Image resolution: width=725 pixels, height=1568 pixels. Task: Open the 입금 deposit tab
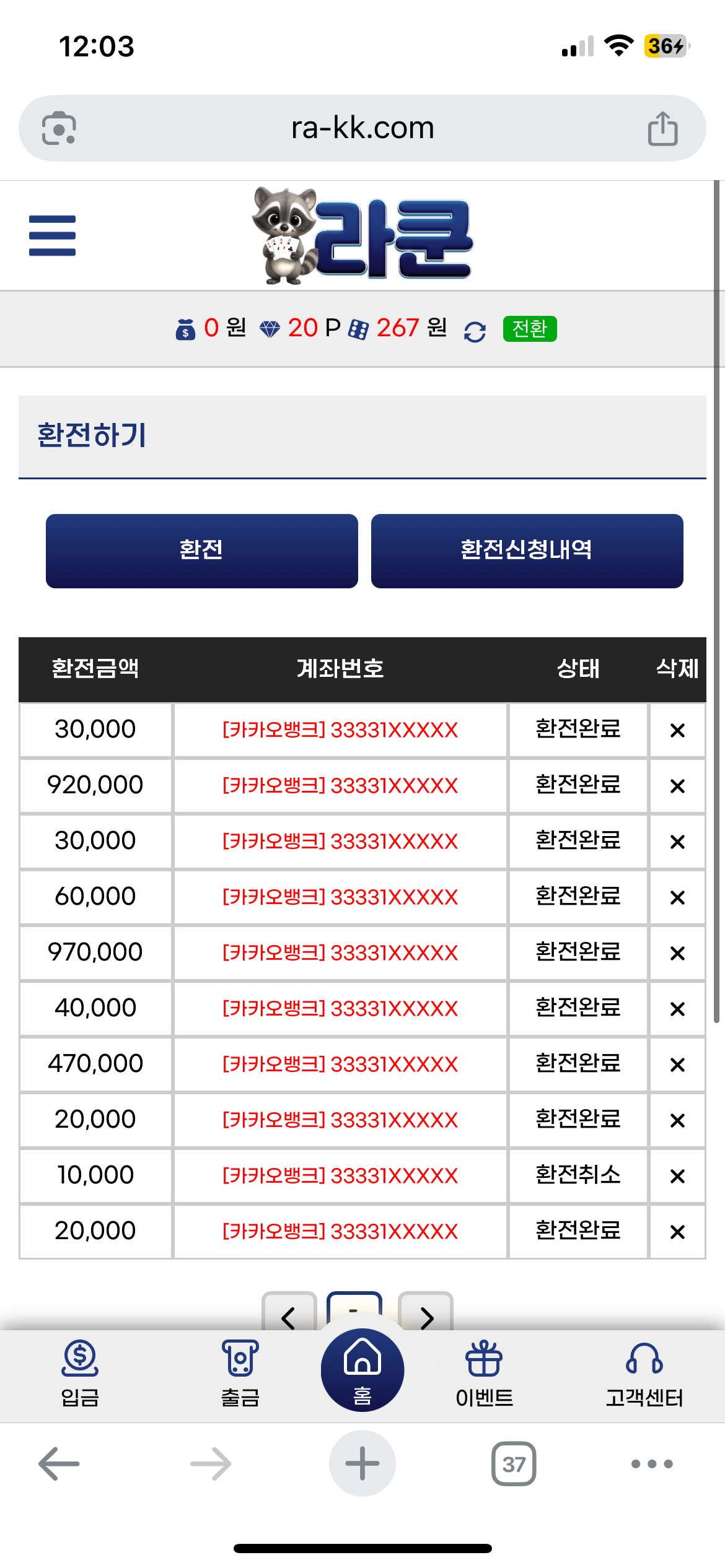pos(80,1372)
